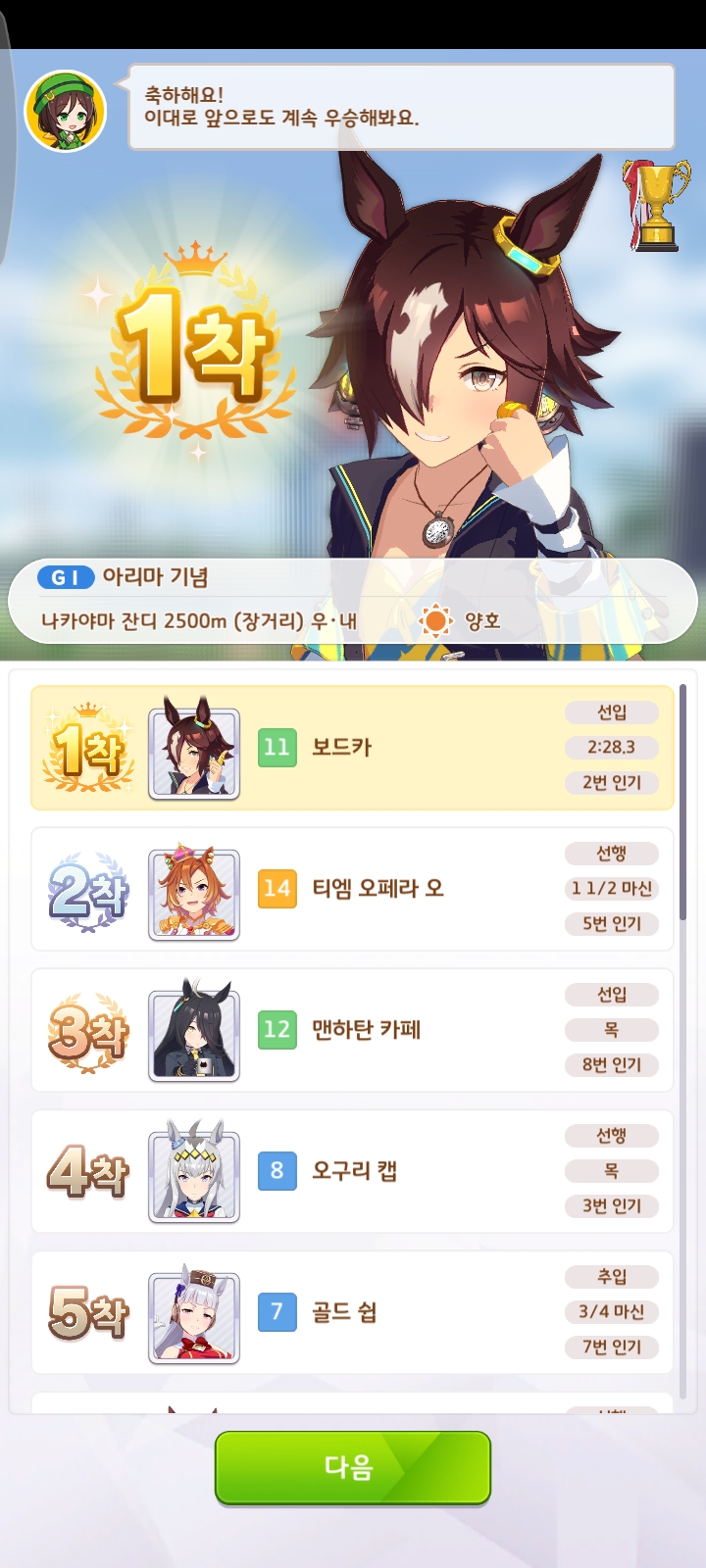
Task: Select the 1st place 보드카 result row
Action: [x=352, y=748]
